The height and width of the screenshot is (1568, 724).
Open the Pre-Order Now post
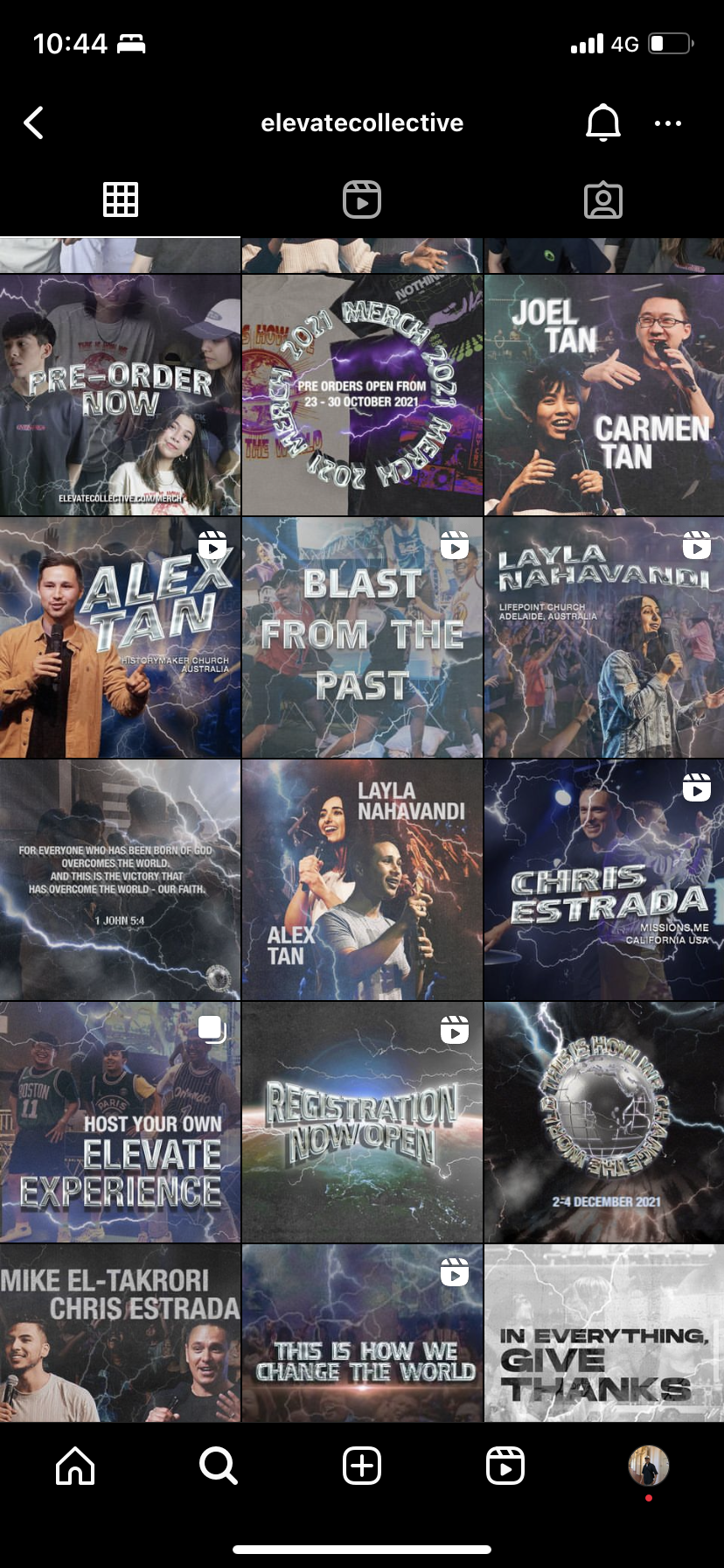tap(120, 395)
